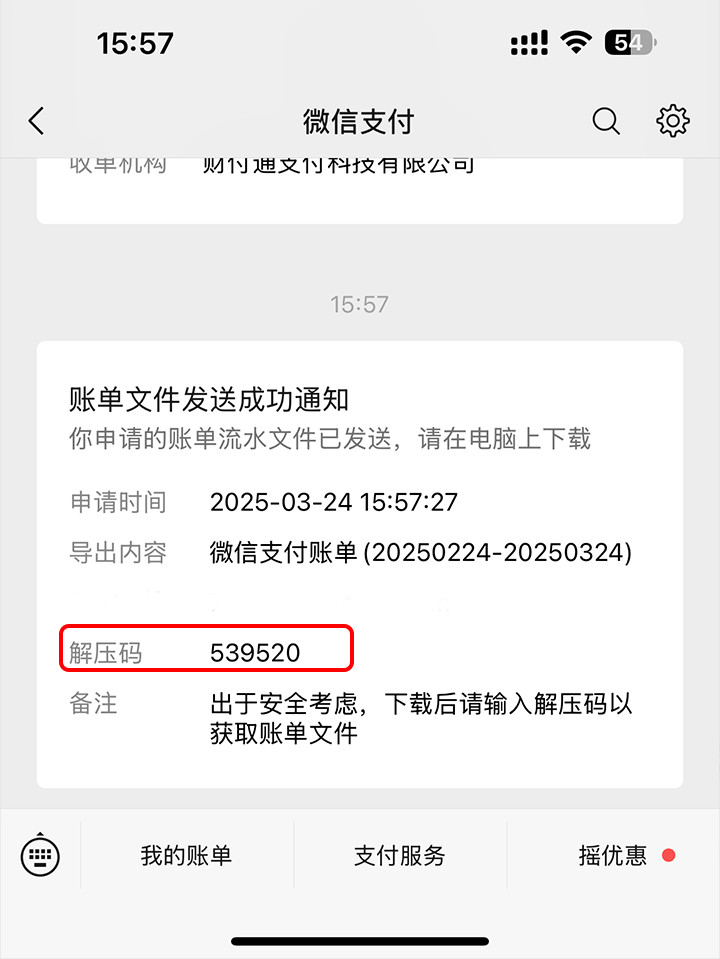Open the 支付服务 menu
720x959 pixels.
click(400, 855)
